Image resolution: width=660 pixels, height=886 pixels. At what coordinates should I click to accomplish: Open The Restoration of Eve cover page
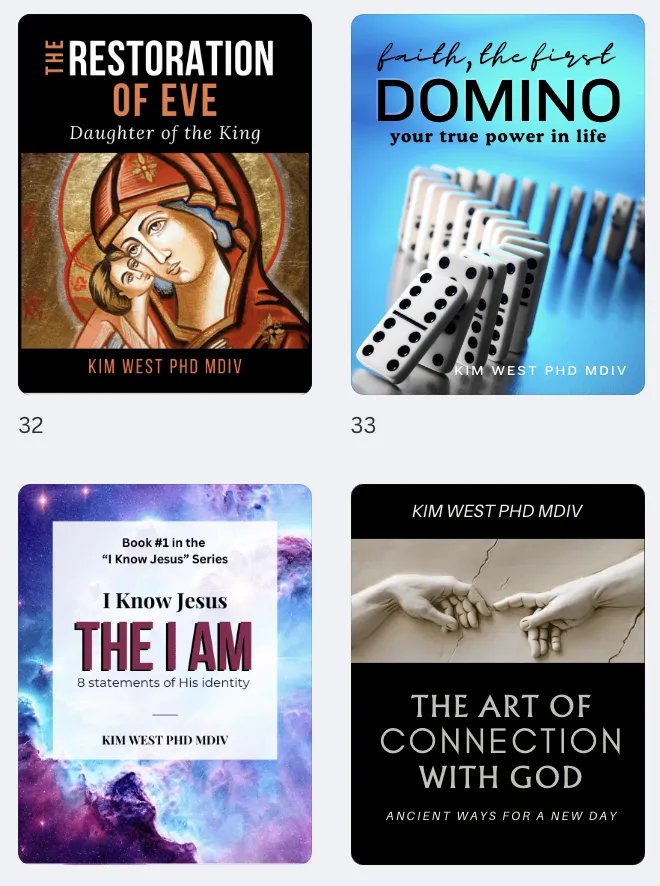165,204
